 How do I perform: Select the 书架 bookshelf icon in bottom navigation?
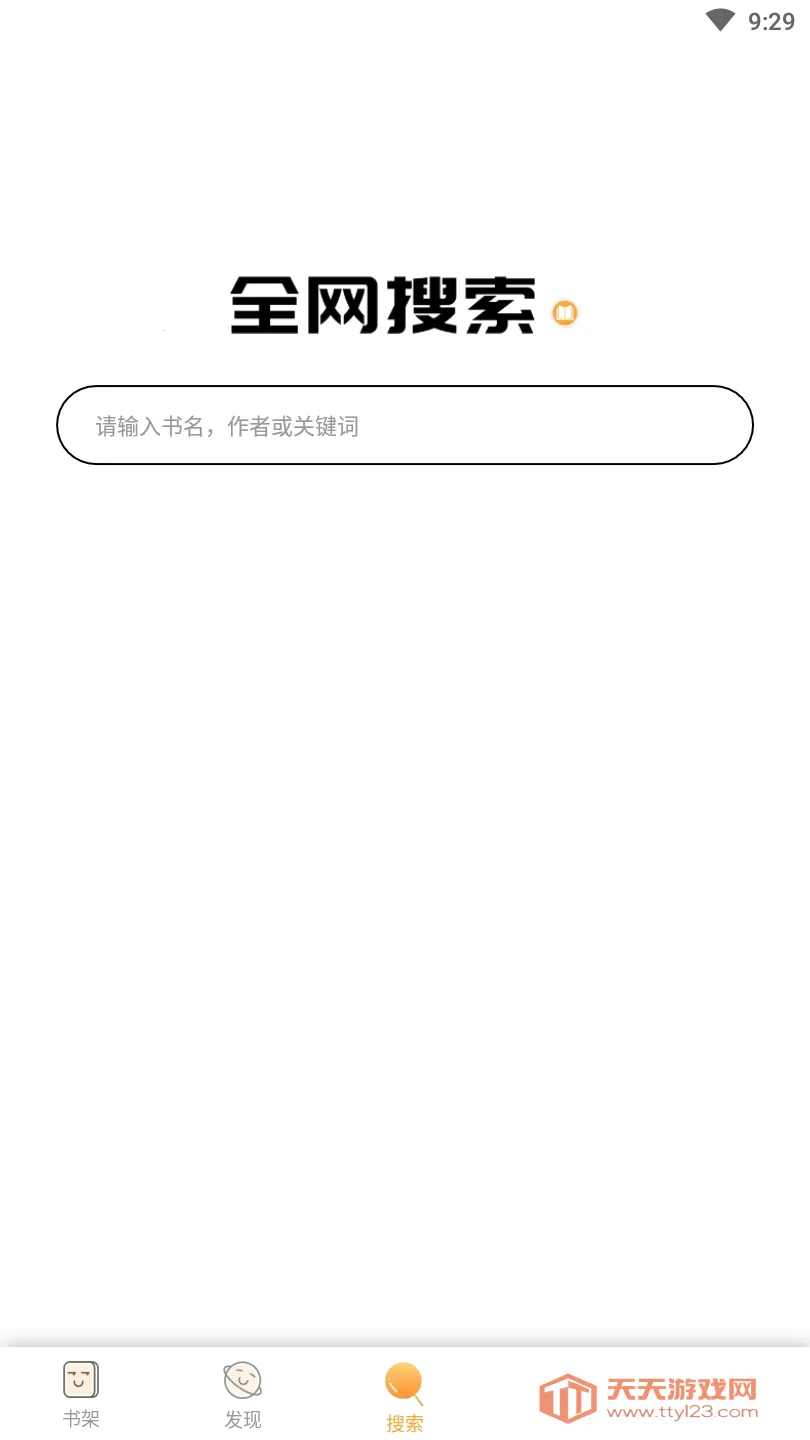pyautogui.click(x=81, y=1378)
